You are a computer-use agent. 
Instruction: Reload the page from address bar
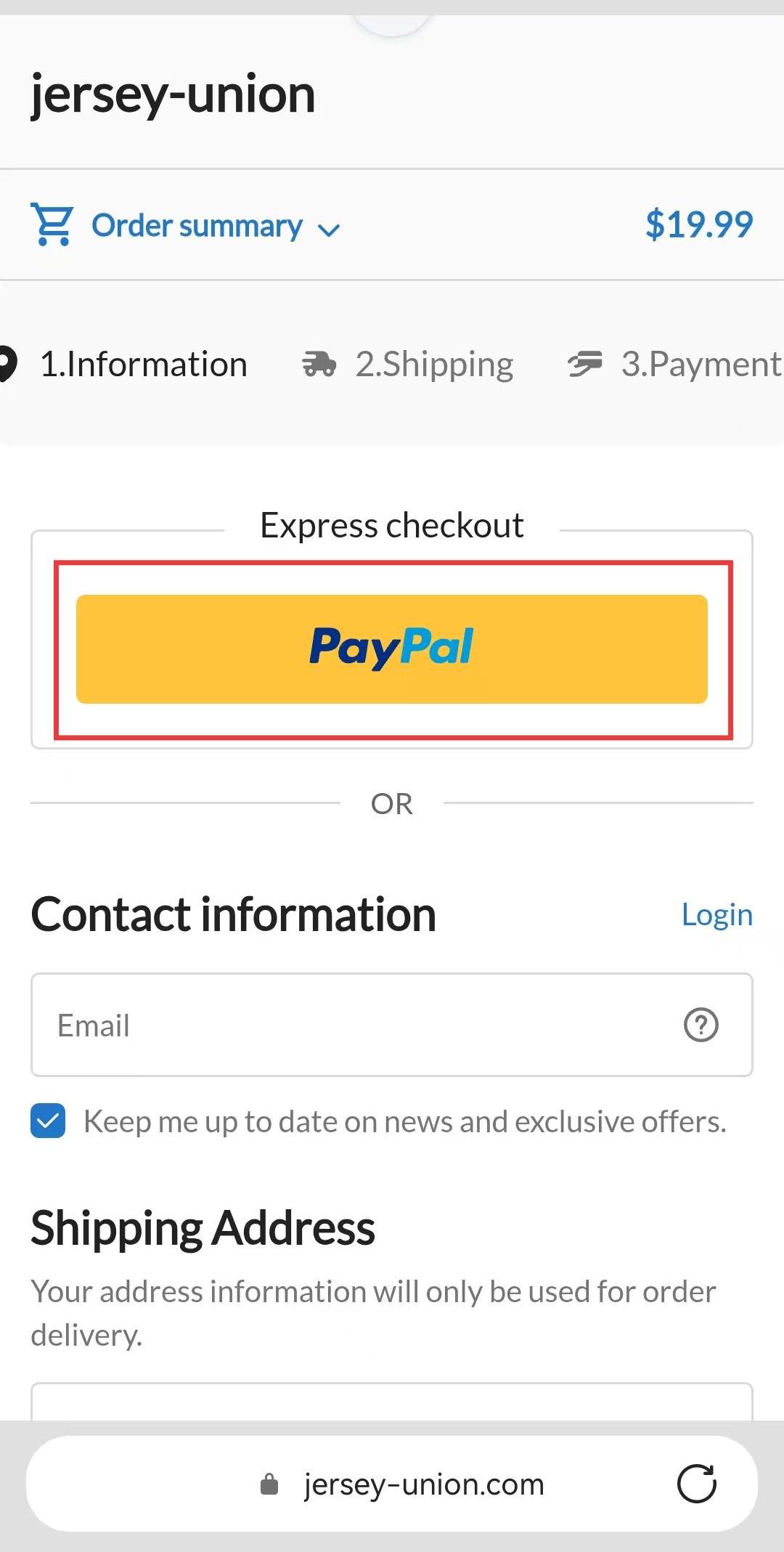696,1484
